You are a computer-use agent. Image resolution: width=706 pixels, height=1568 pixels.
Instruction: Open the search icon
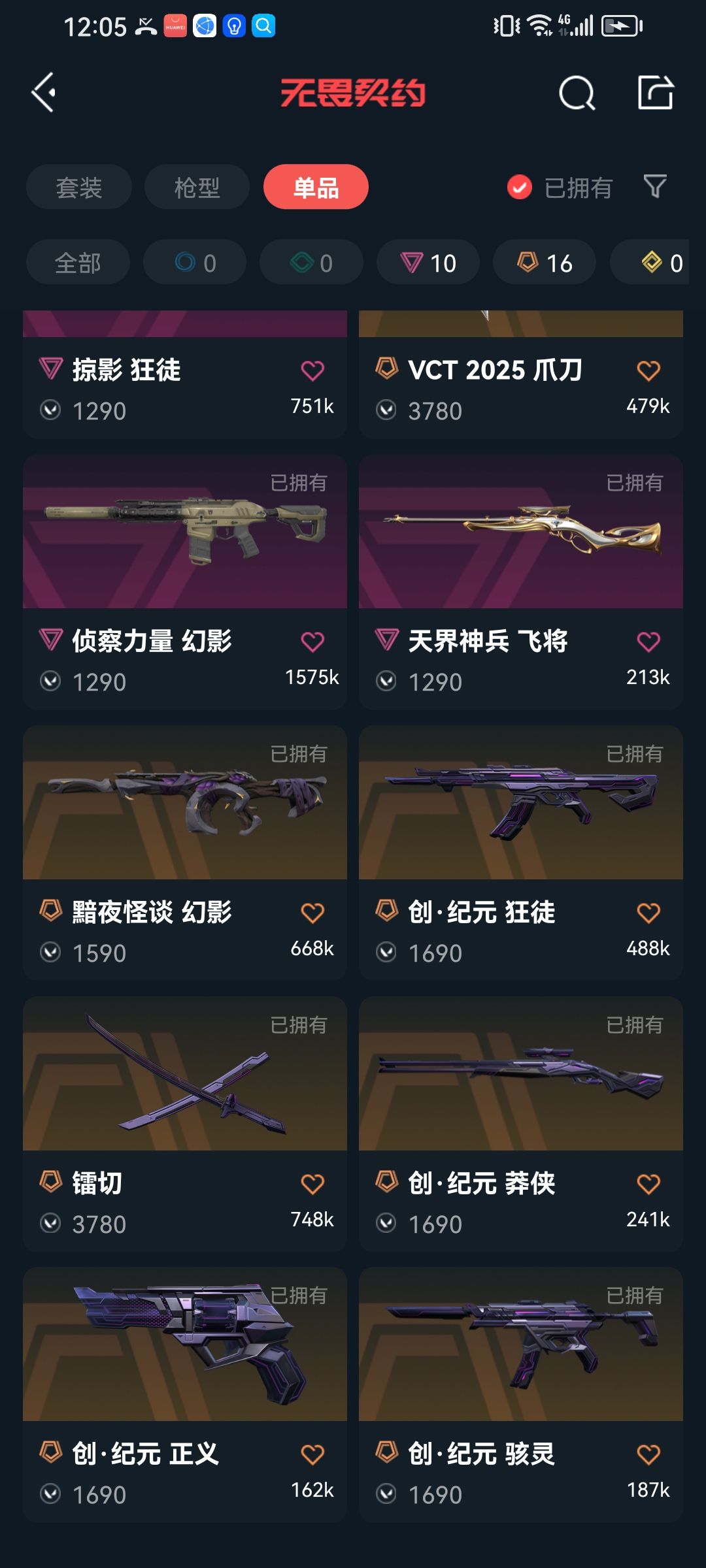[577, 93]
